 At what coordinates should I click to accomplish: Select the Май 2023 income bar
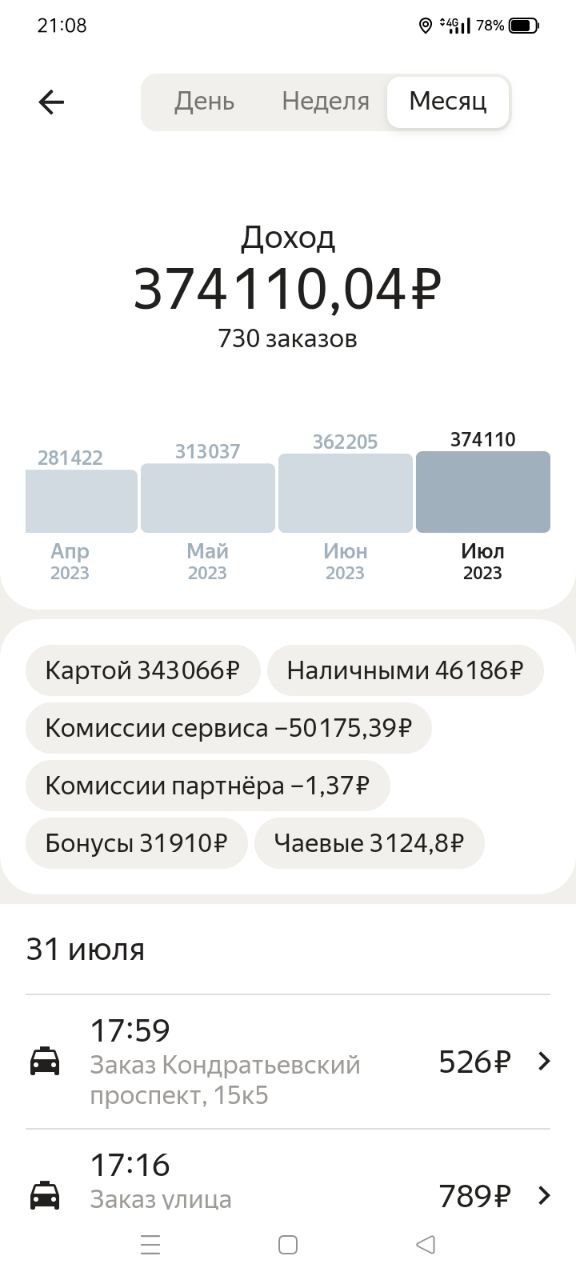[x=207, y=498]
